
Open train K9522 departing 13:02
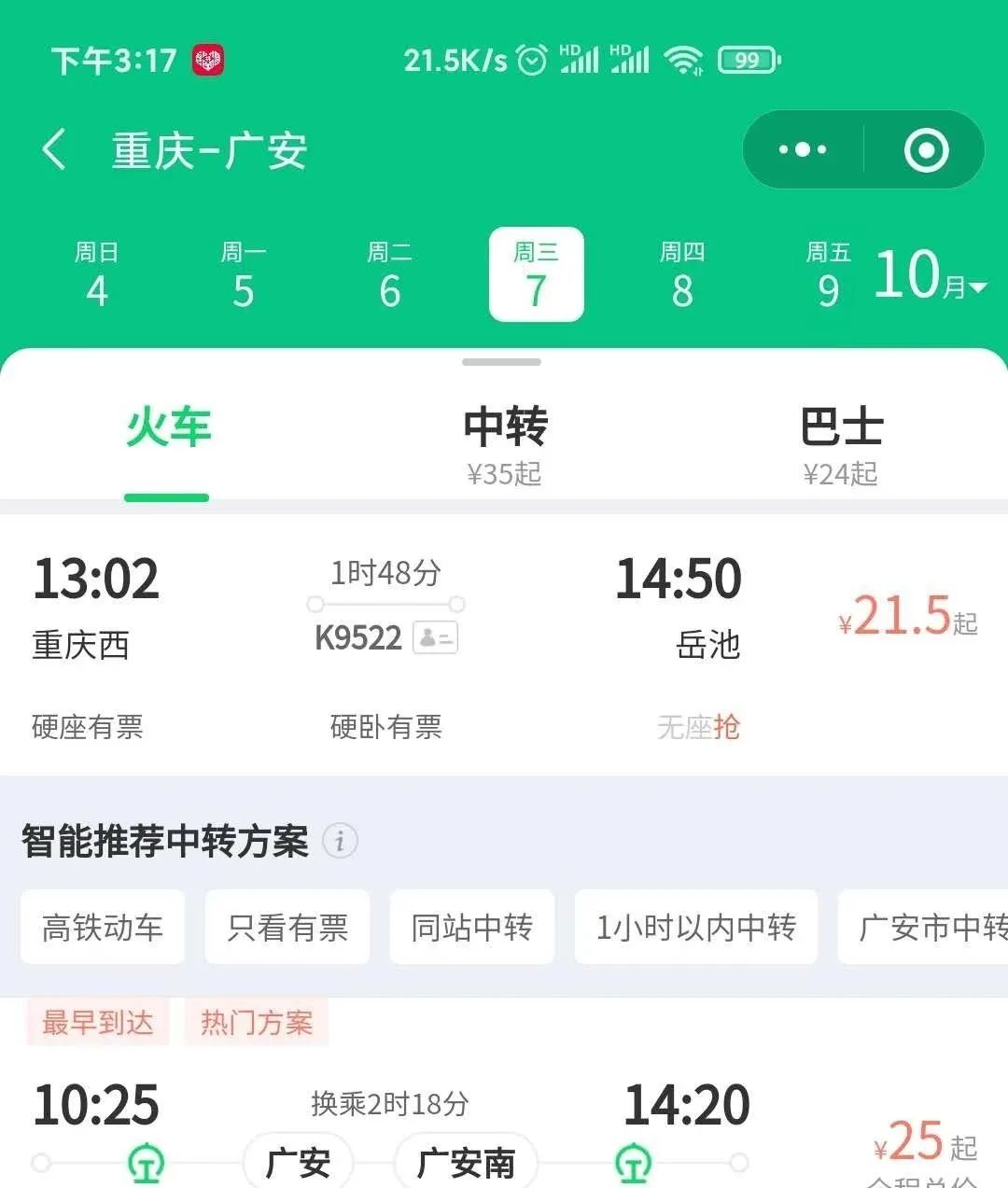(504, 644)
